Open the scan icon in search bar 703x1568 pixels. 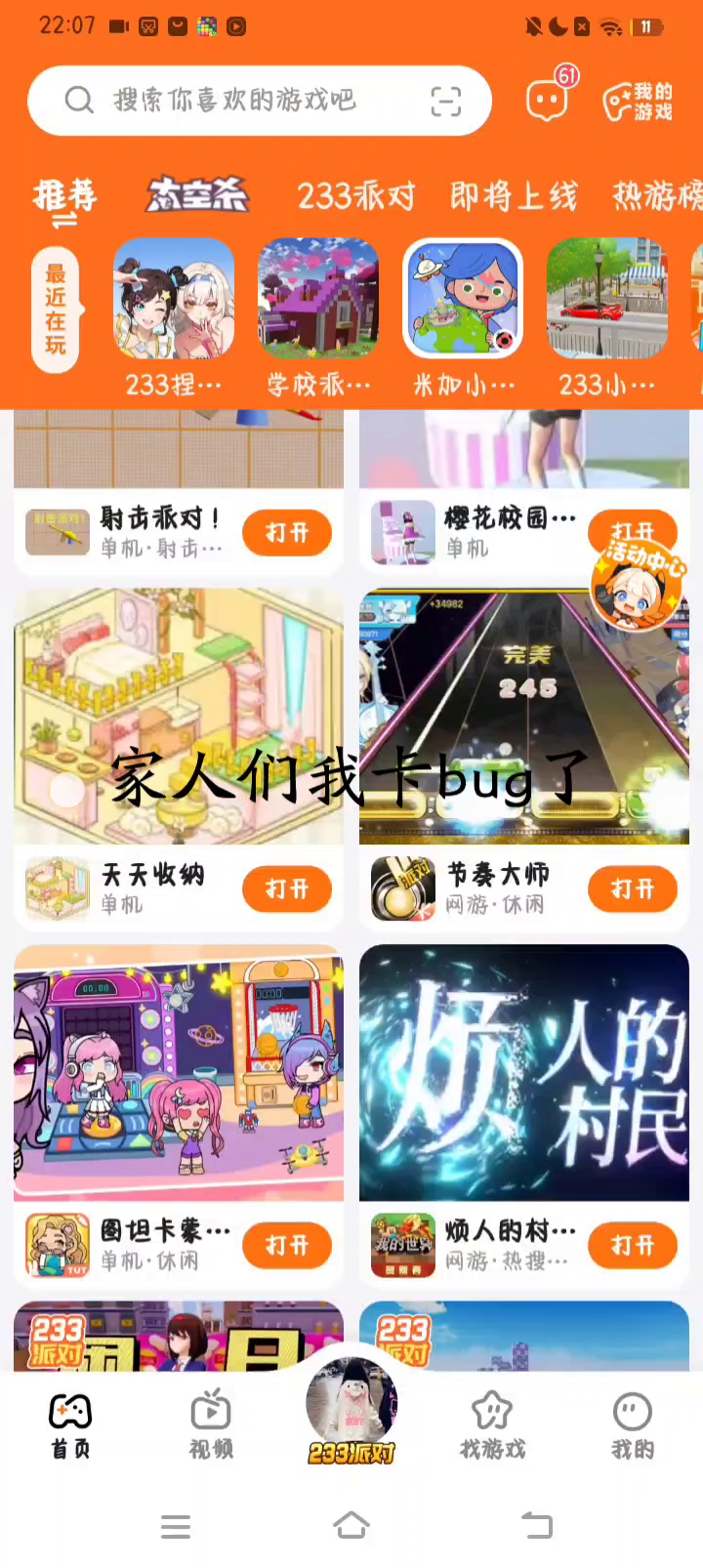tap(445, 101)
